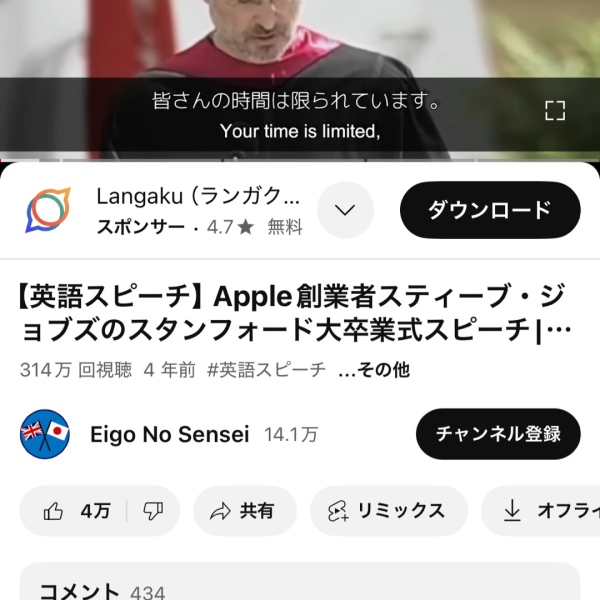Expand video description via …その他
600x600 pixels.
click(374, 370)
